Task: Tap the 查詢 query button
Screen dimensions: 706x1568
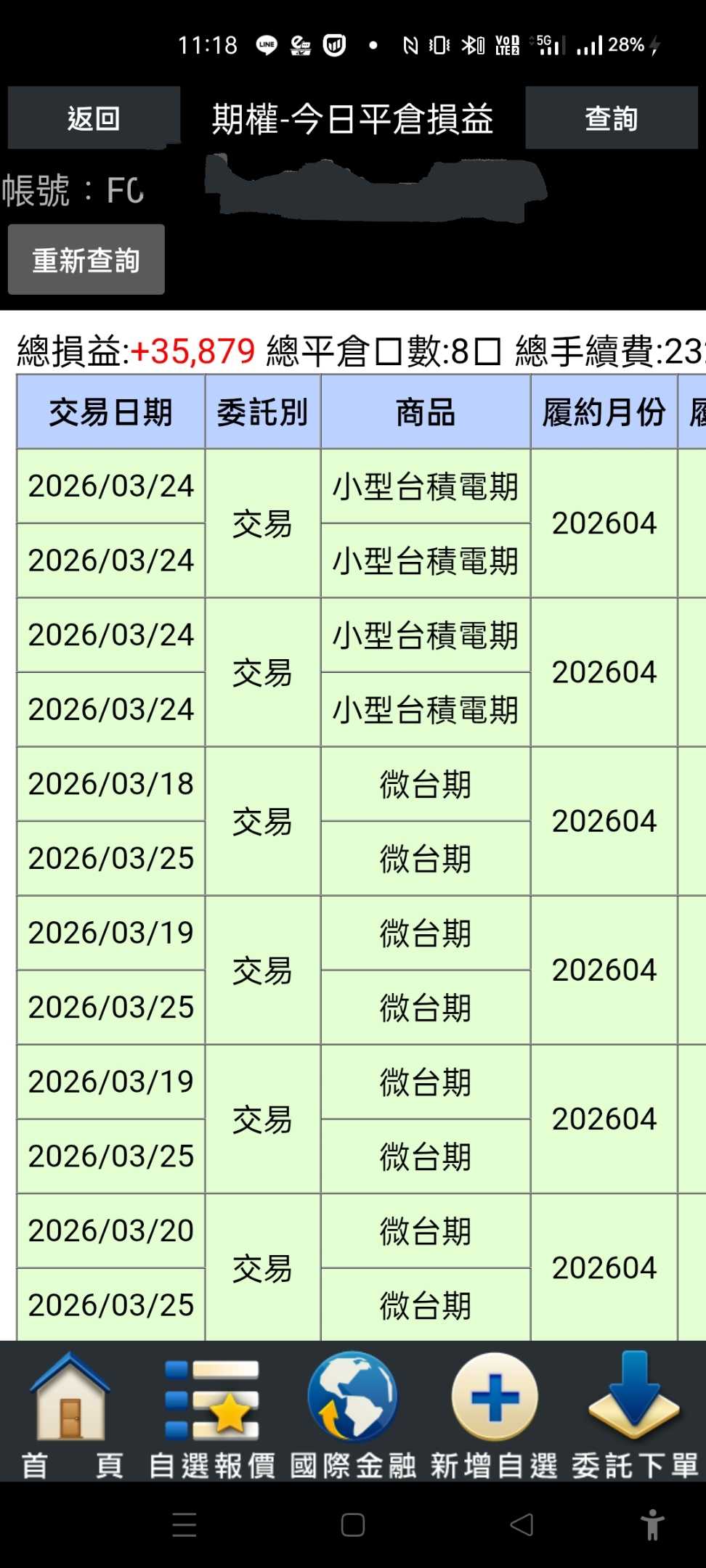Action: (x=611, y=118)
